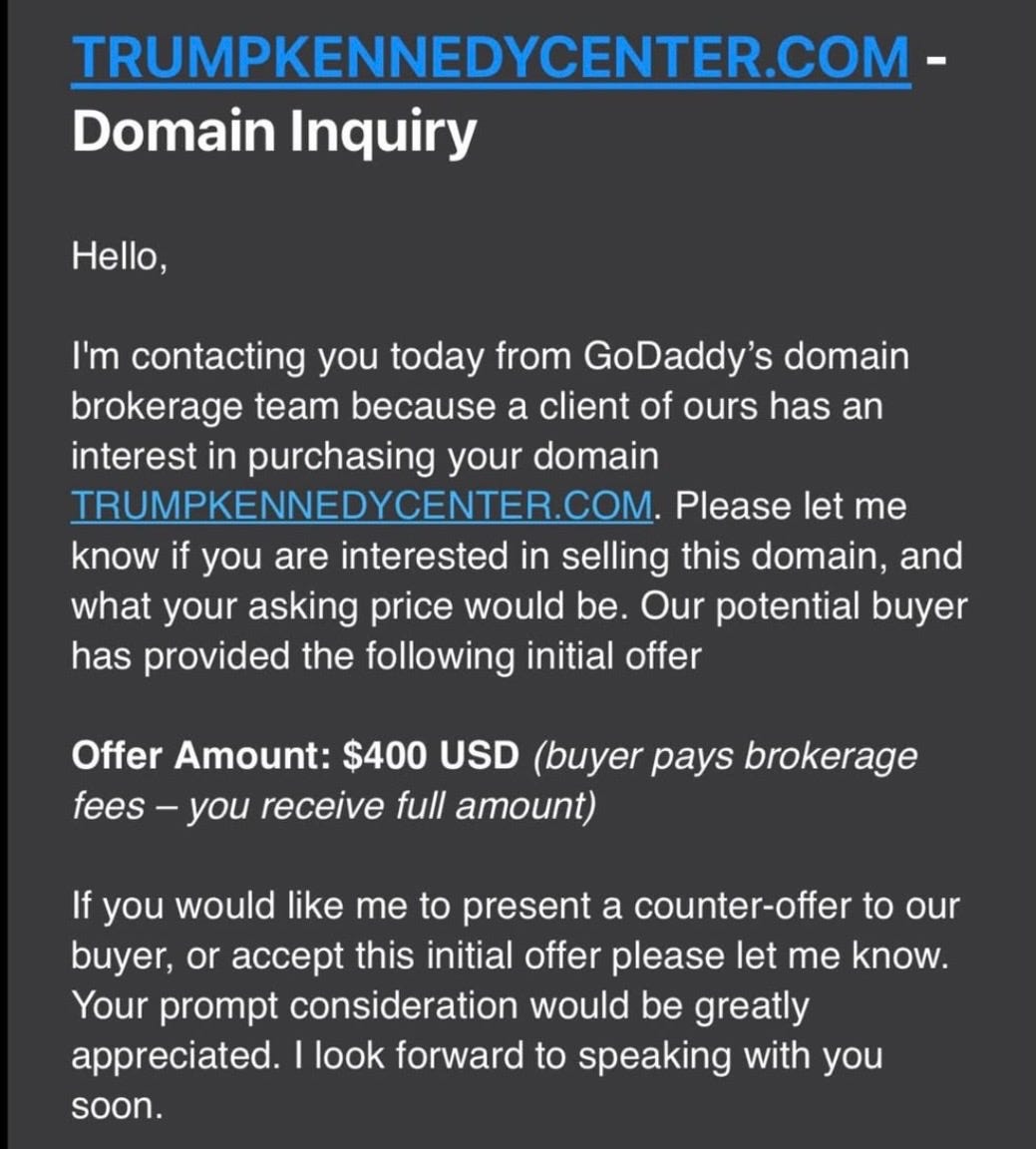Open the TRUMPKENNEDYCENTER.COM link in the email body
This screenshot has width=1036, height=1149.
tap(361, 506)
